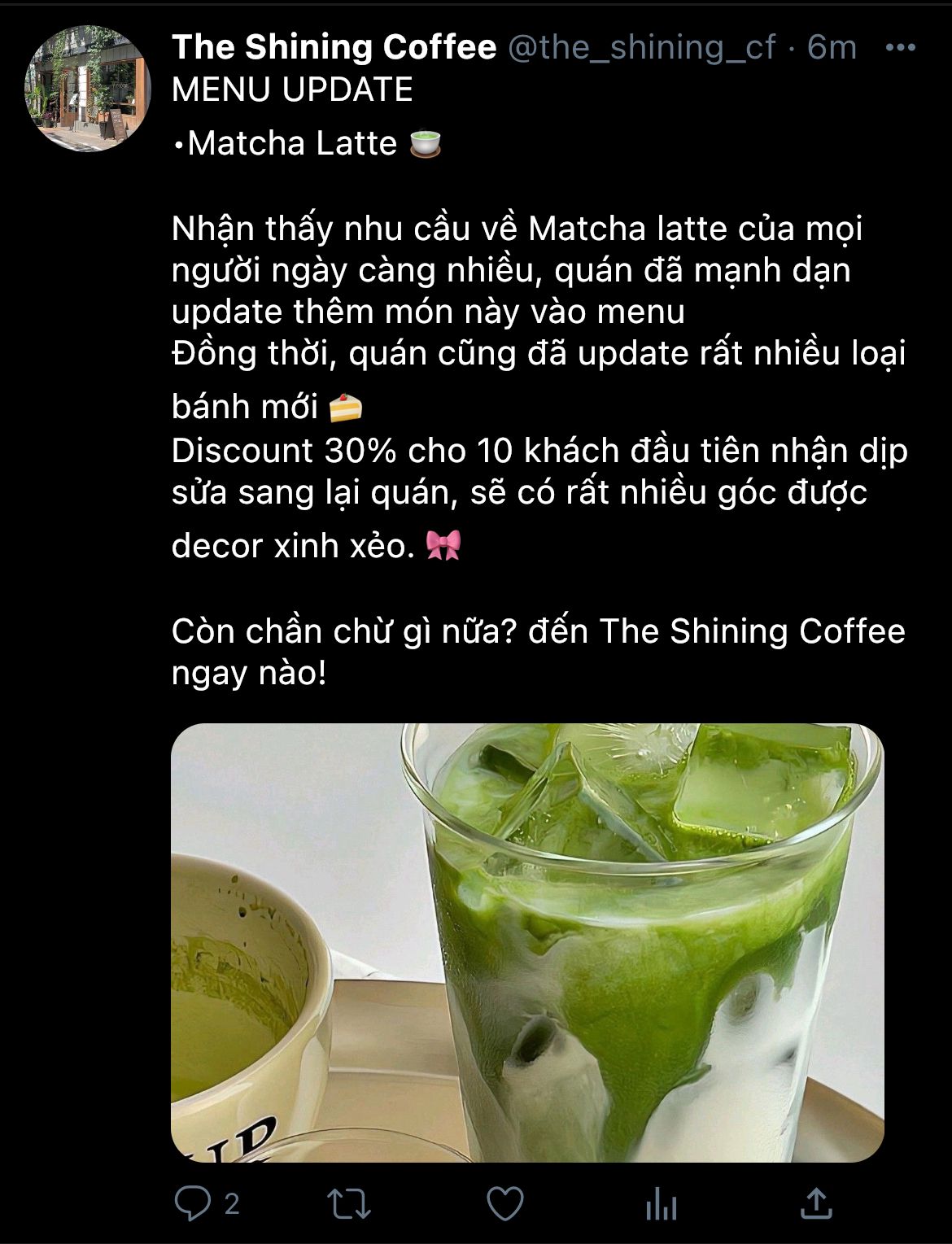952x1244 pixels.
Task: View tweet analytics bar chart icon
Action: (x=661, y=1204)
